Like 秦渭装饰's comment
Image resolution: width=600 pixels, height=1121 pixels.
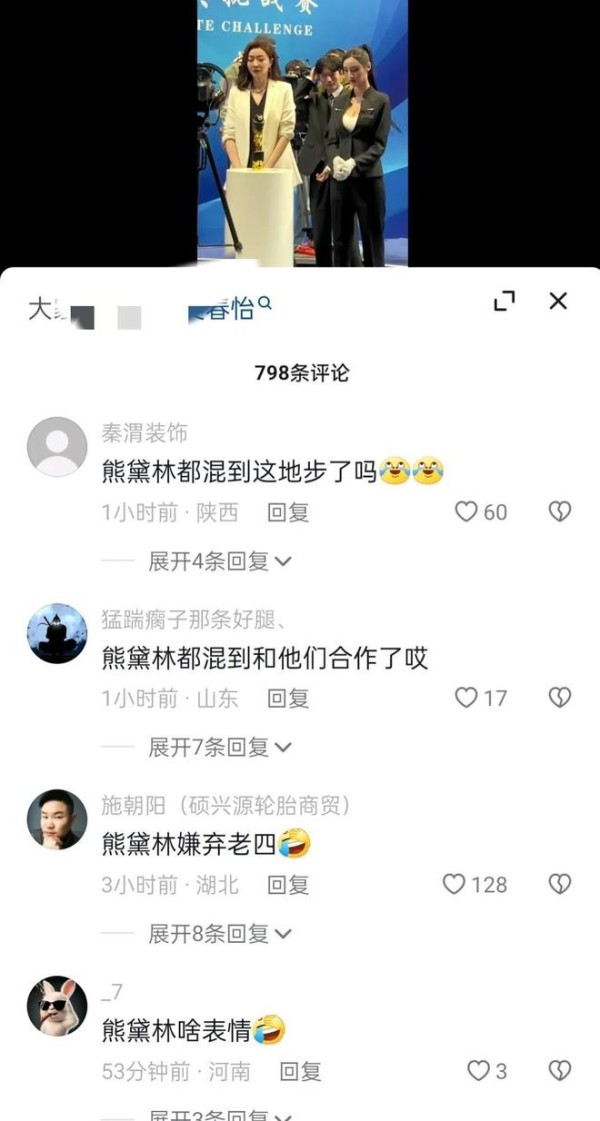click(481, 512)
